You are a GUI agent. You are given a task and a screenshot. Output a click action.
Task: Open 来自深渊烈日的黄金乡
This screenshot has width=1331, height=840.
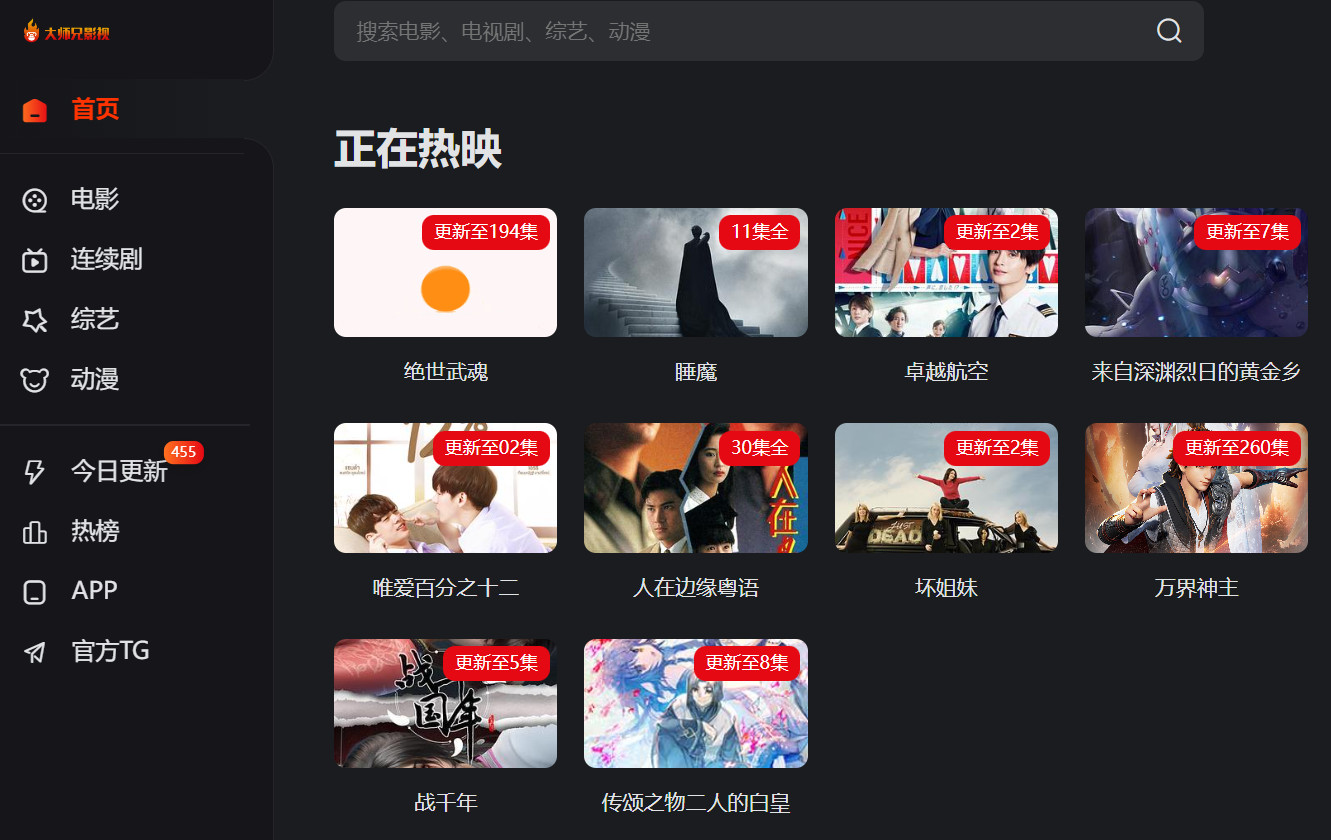point(1196,273)
